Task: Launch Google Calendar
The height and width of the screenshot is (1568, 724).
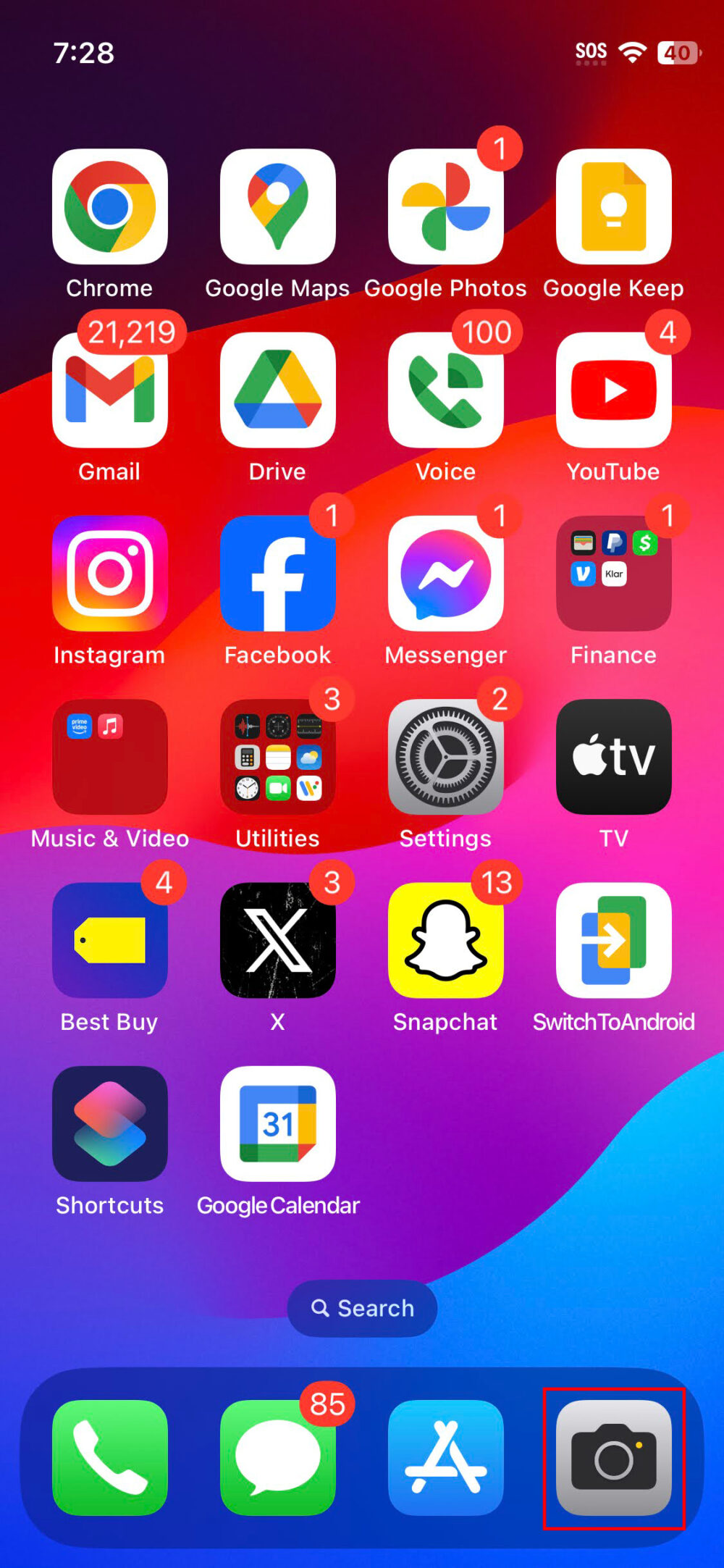Action: tap(277, 1123)
